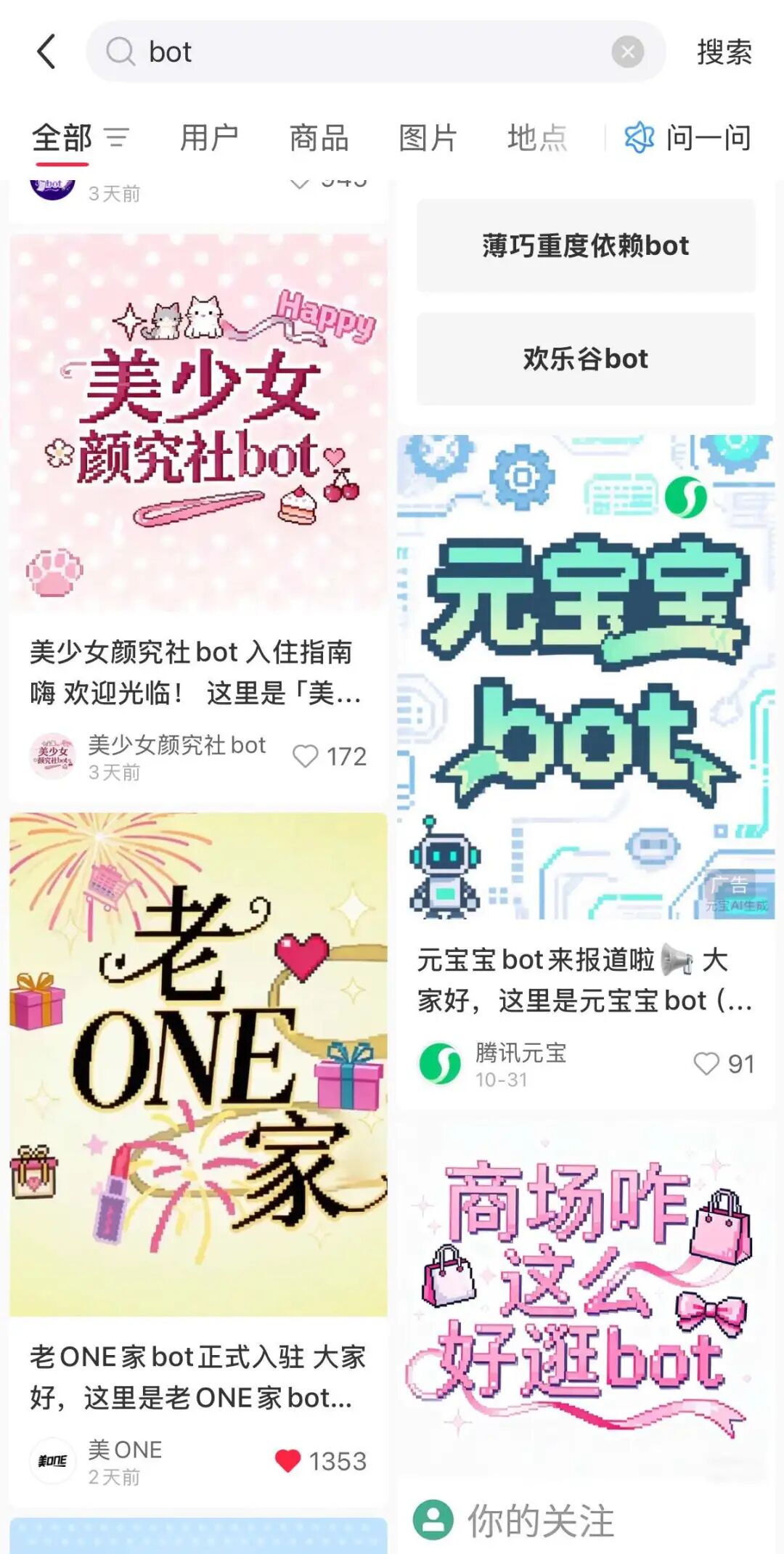Tap the filter icon beside 全部

point(120,138)
